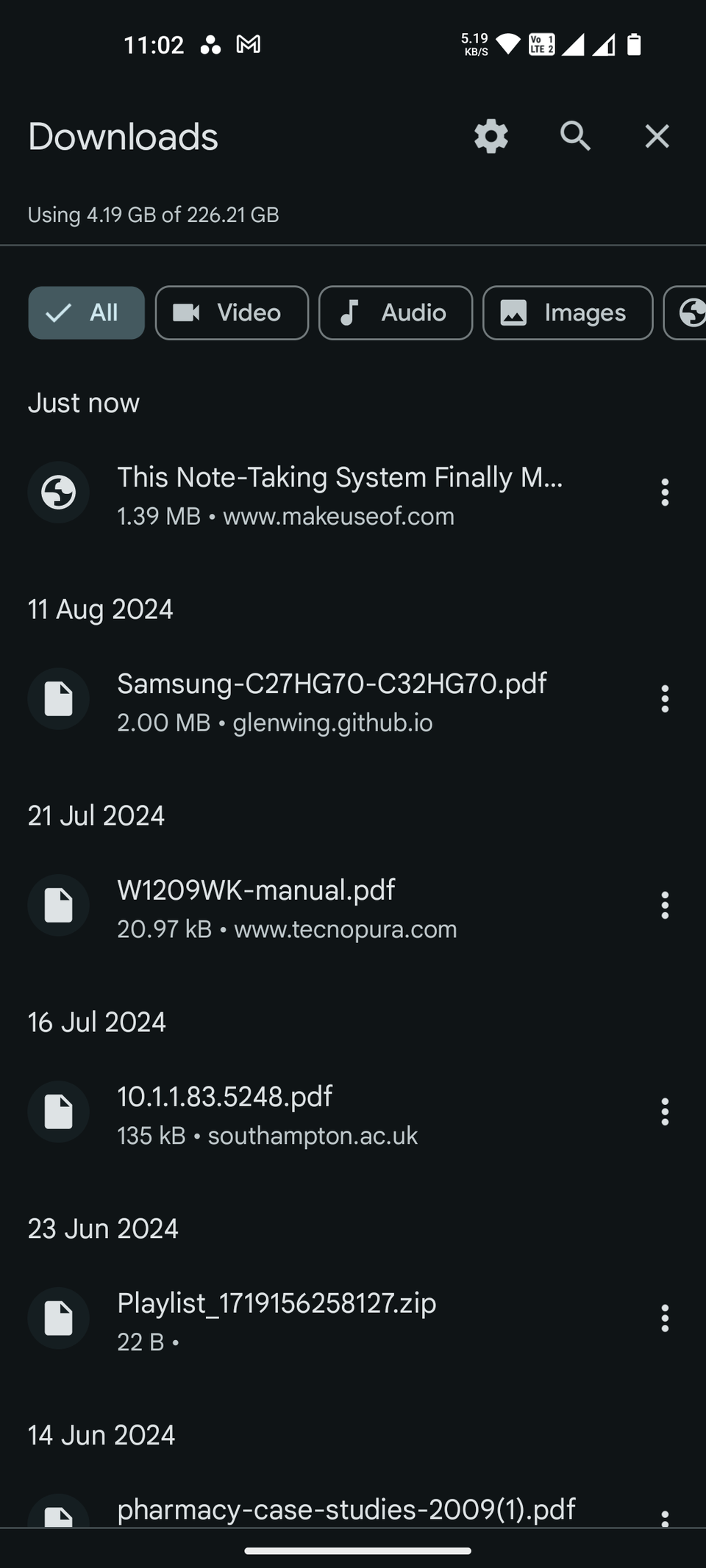Click the file icon next to W1209WK-manual.pdf
706x1568 pixels.
[58, 906]
